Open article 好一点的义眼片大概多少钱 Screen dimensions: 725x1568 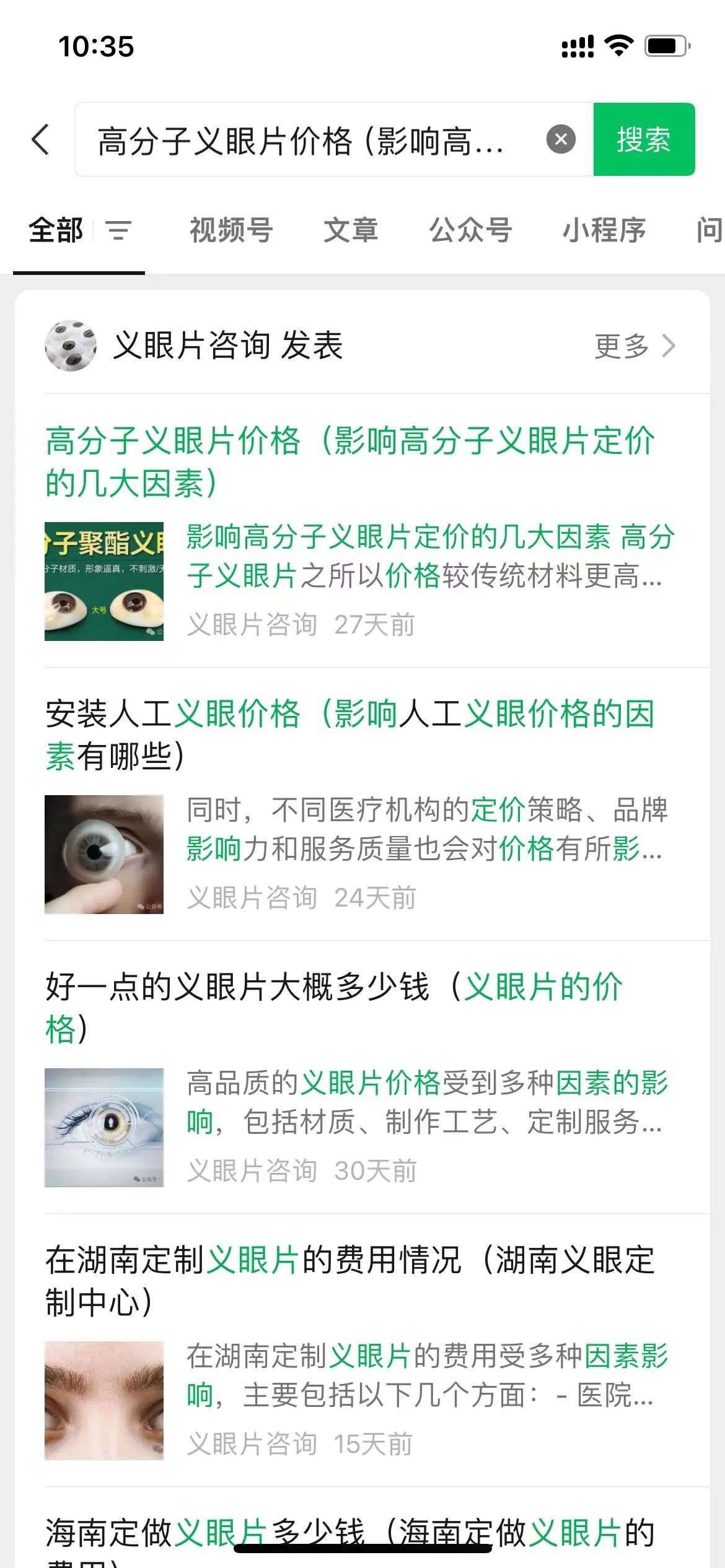pyautogui.click(x=362, y=1077)
